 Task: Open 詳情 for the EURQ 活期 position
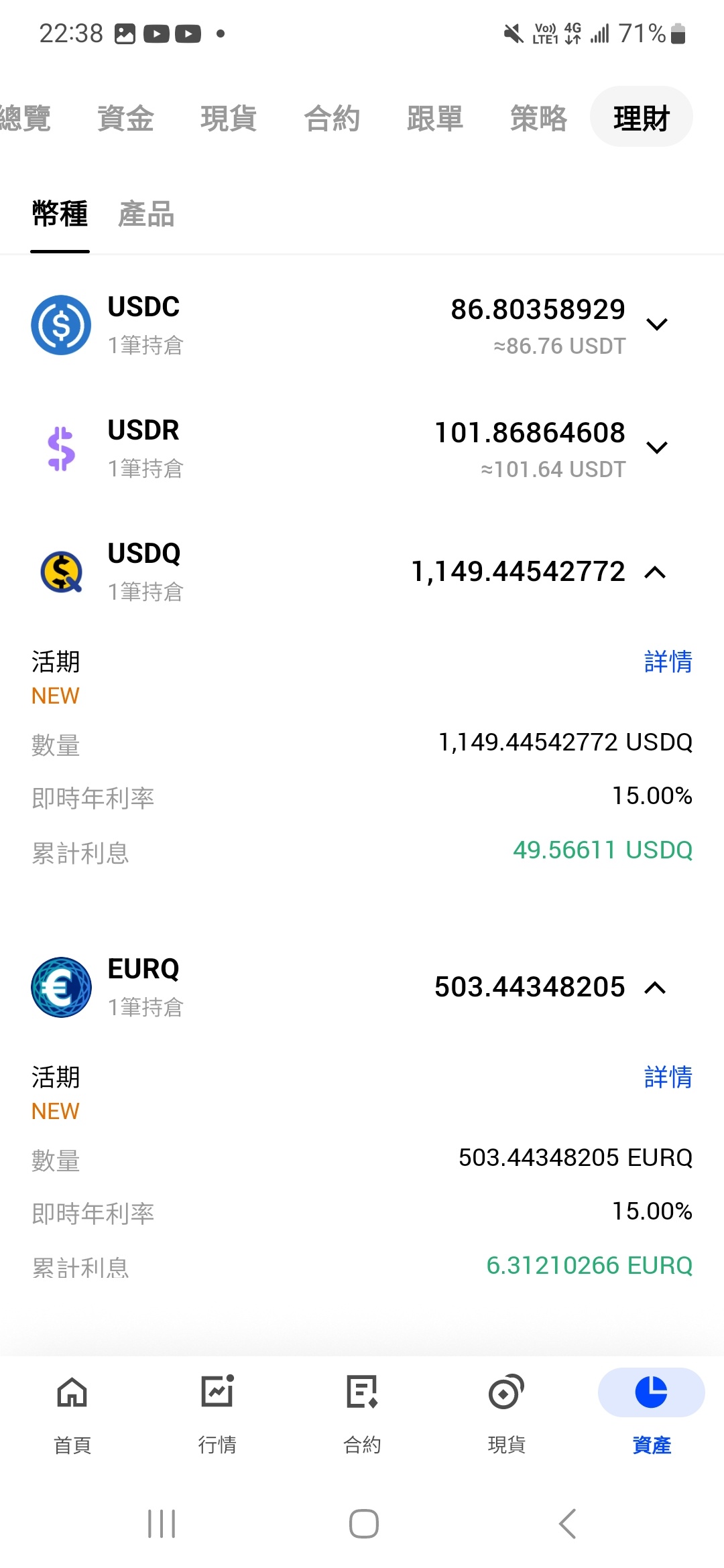tap(668, 1077)
